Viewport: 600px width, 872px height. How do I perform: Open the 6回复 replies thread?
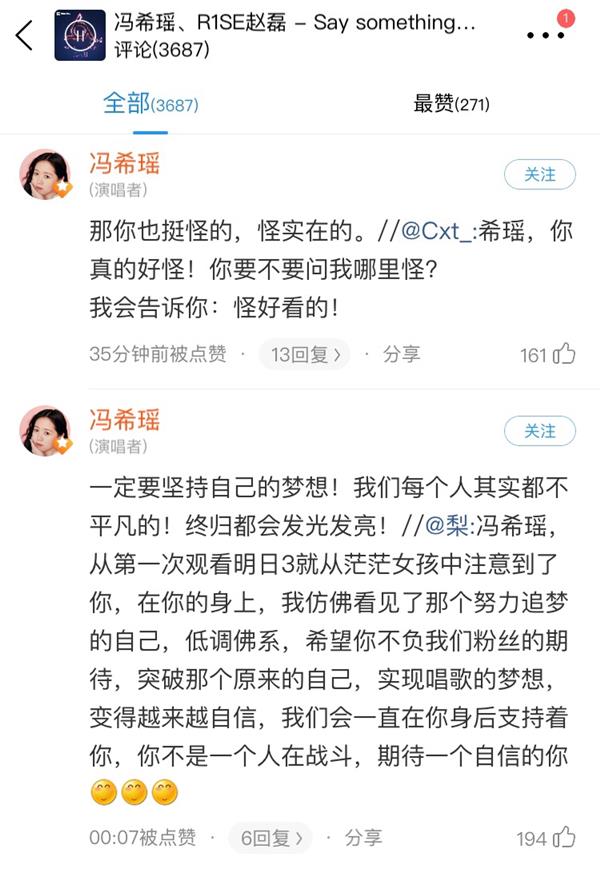269,837
